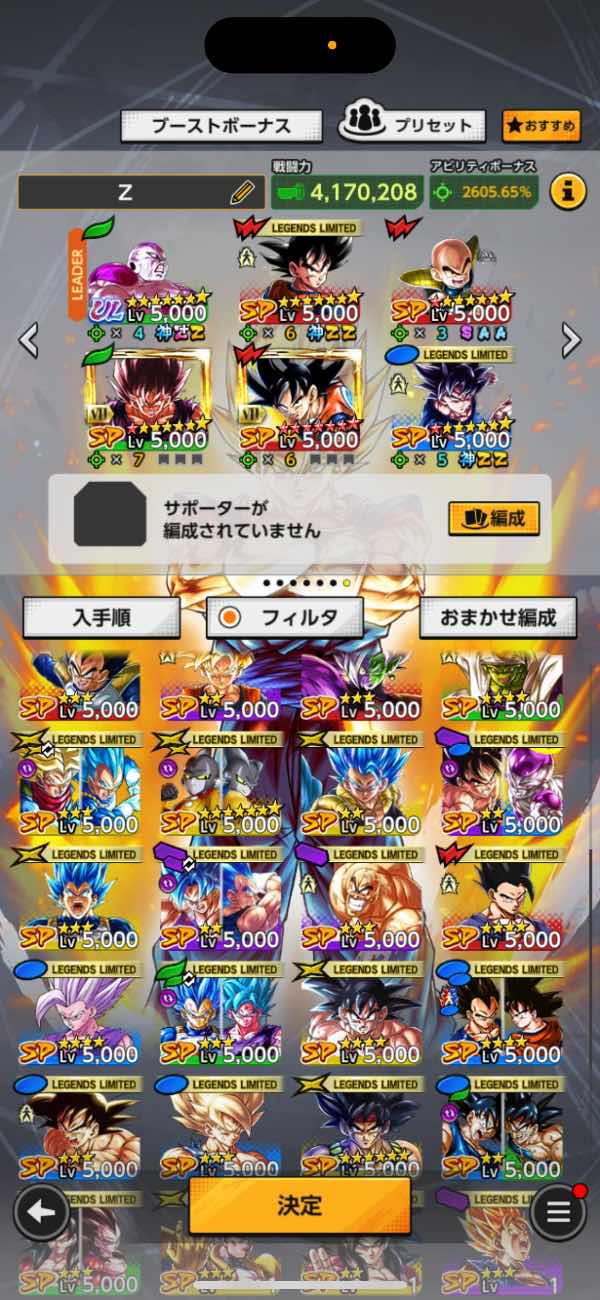This screenshot has height=1300, width=600.
Task: Open the フィルタ filter options
Action: pyautogui.click(x=285, y=618)
